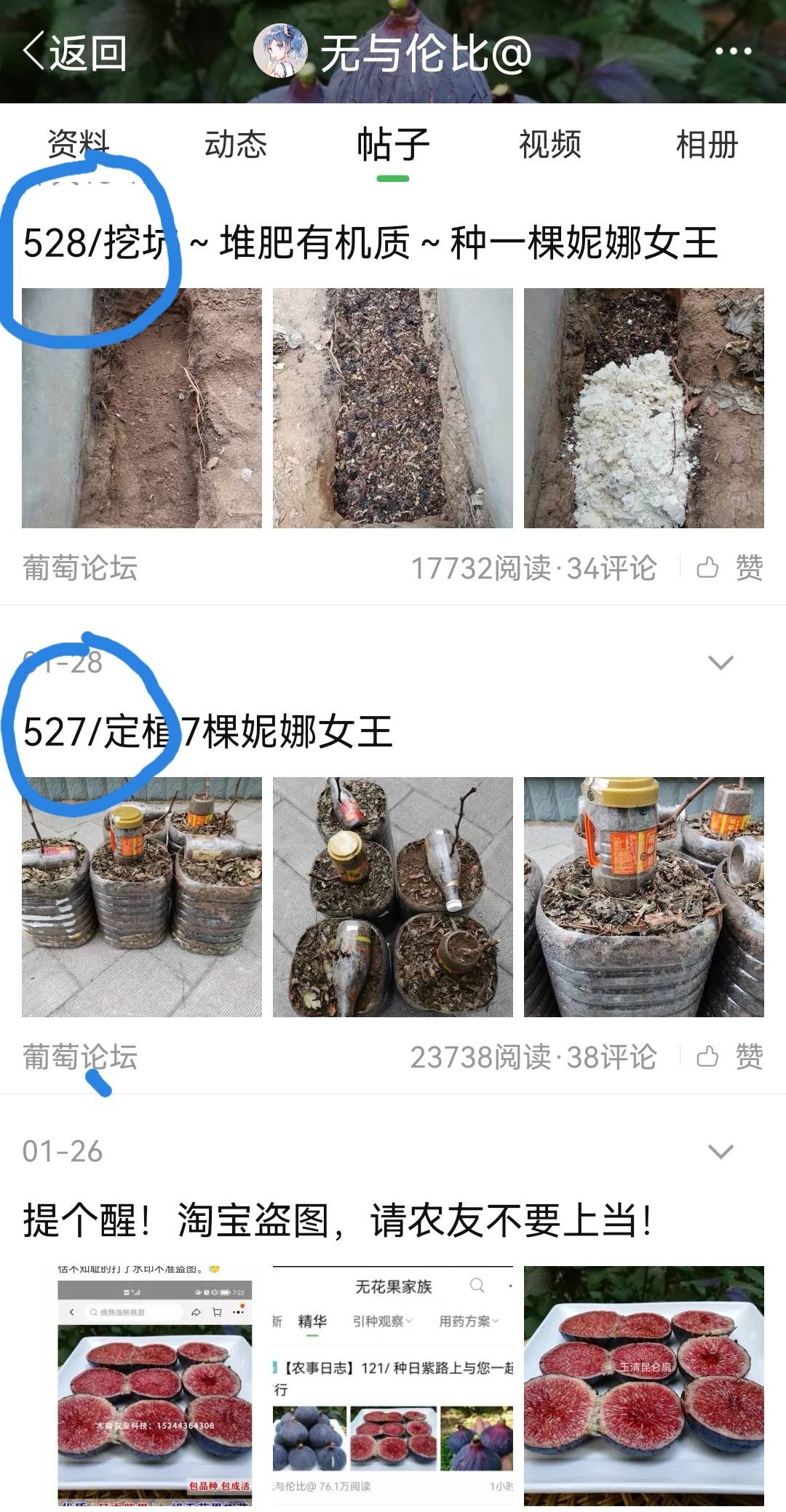Expand the chevron on the 01-28 post
The image size is (786, 1512).
coord(720,662)
